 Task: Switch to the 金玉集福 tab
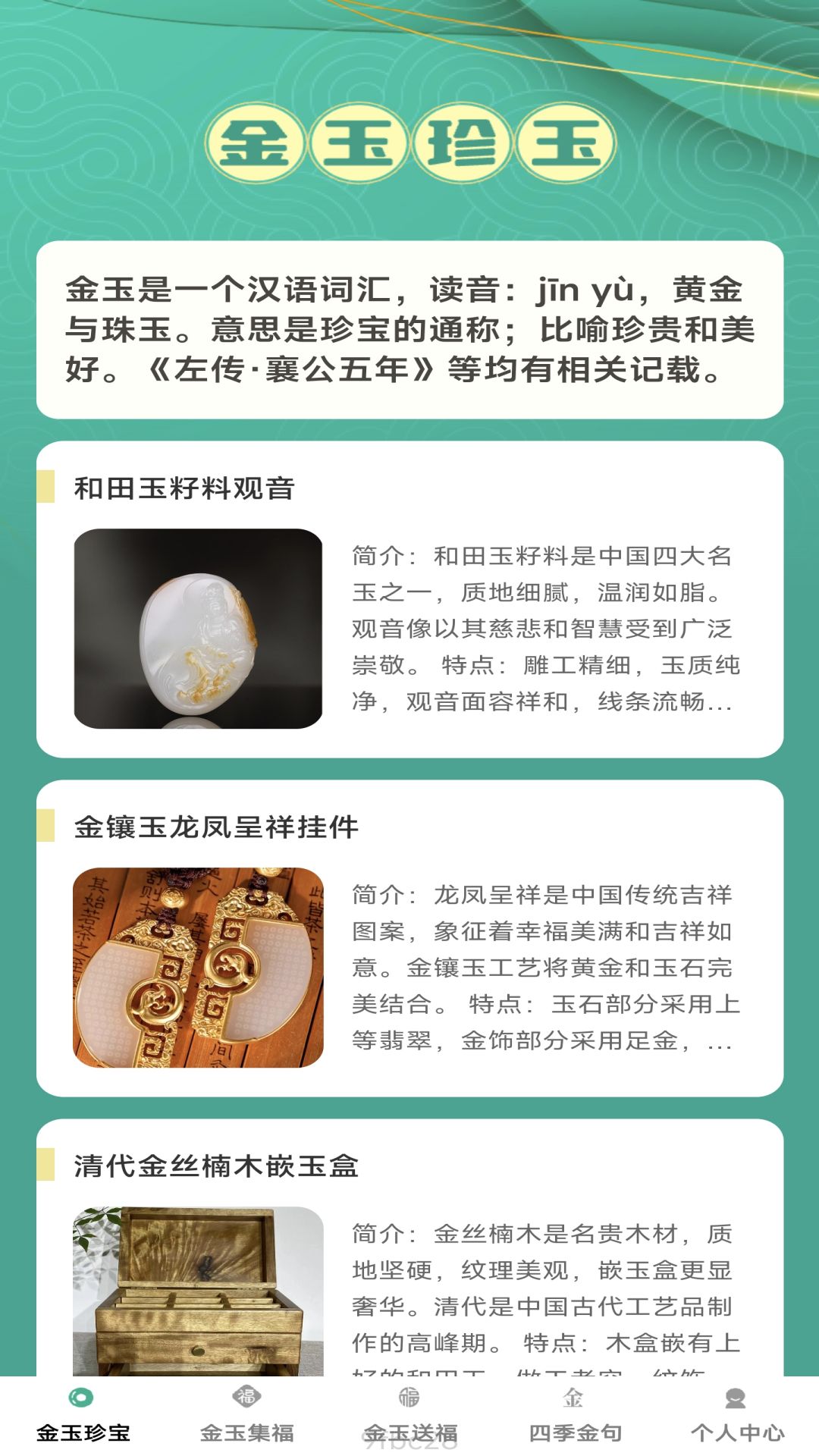246,1415
